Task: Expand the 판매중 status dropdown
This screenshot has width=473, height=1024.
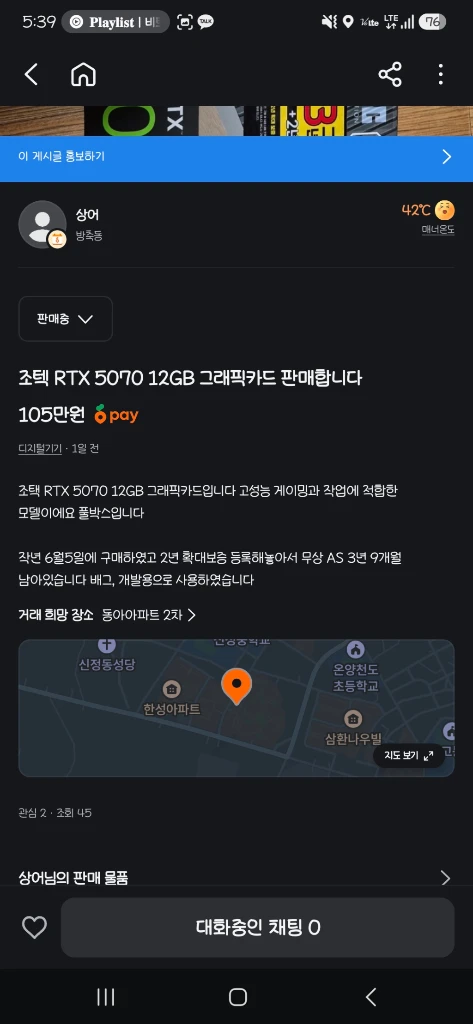Action: coord(65,319)
